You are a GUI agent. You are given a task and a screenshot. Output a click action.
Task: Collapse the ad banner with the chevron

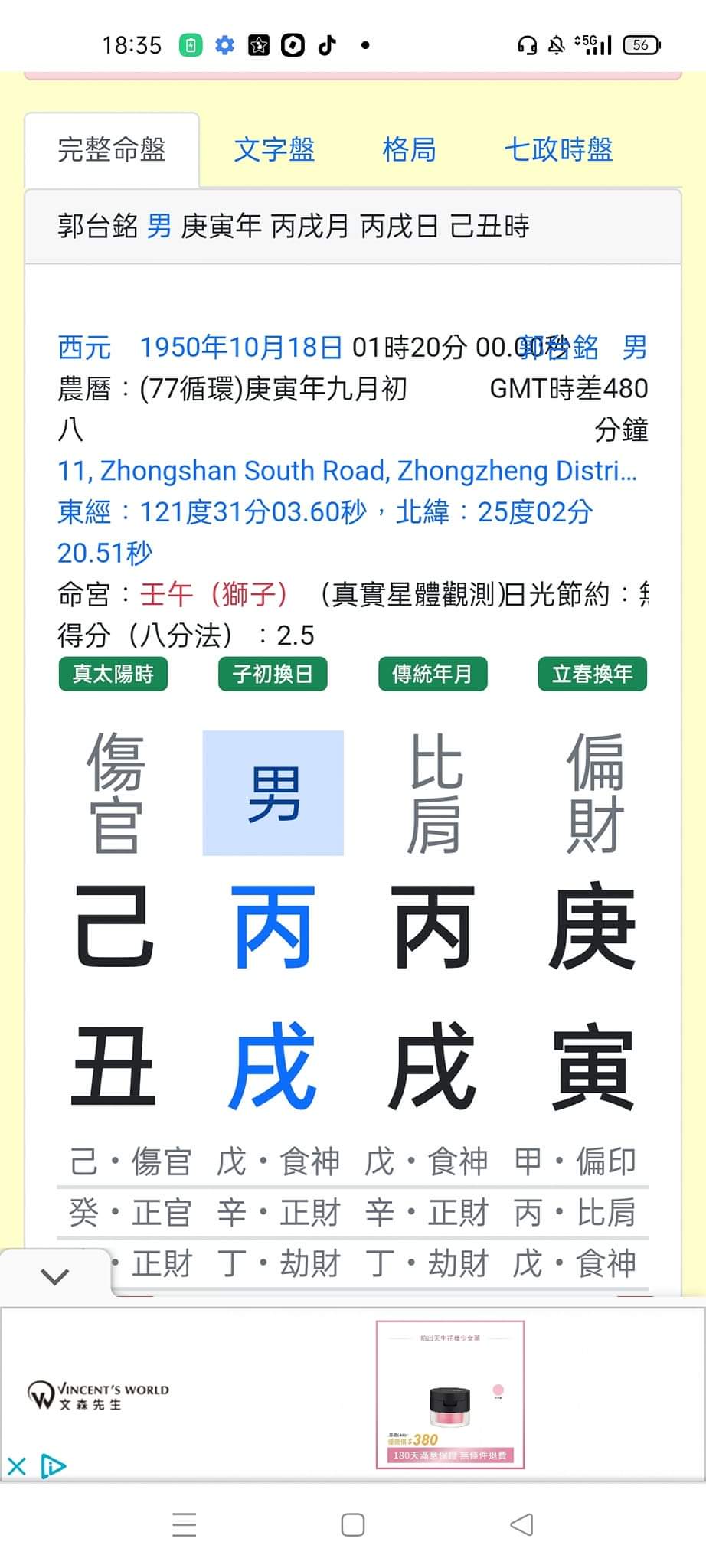click(x=55, y=1276)
